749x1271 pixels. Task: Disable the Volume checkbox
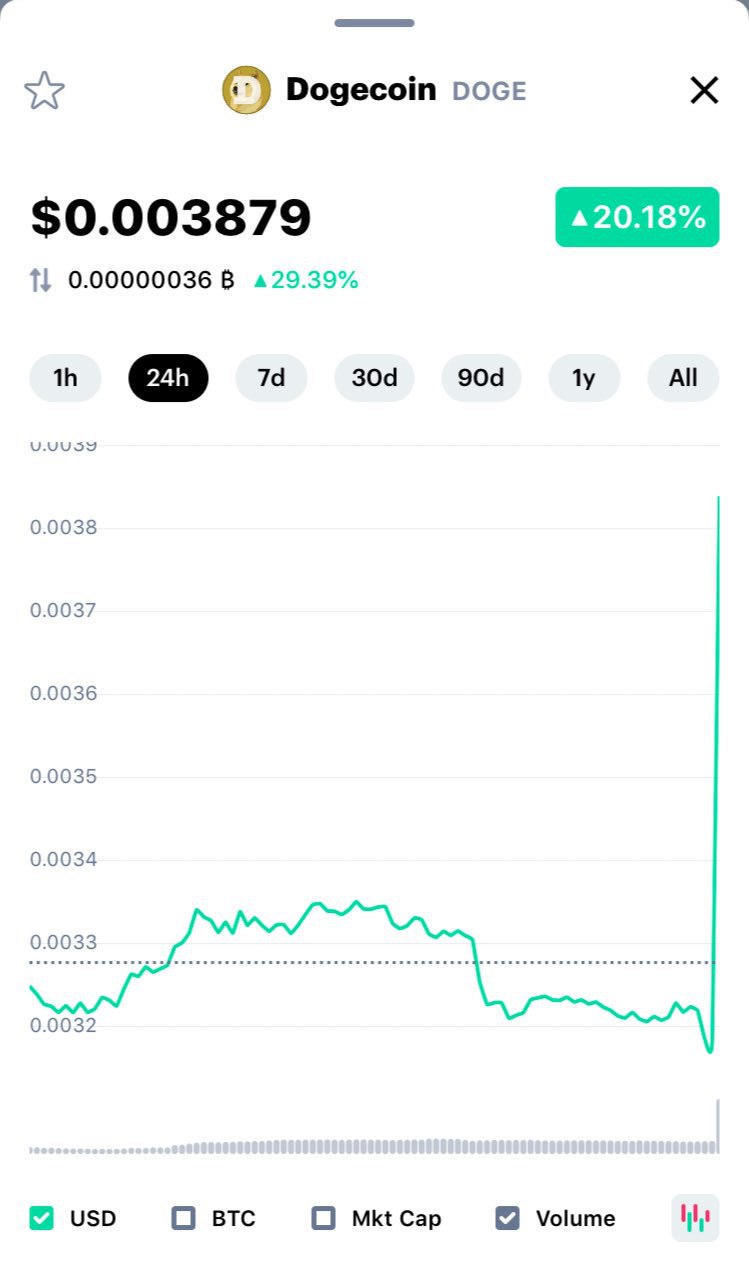[x=508, y=1218]
